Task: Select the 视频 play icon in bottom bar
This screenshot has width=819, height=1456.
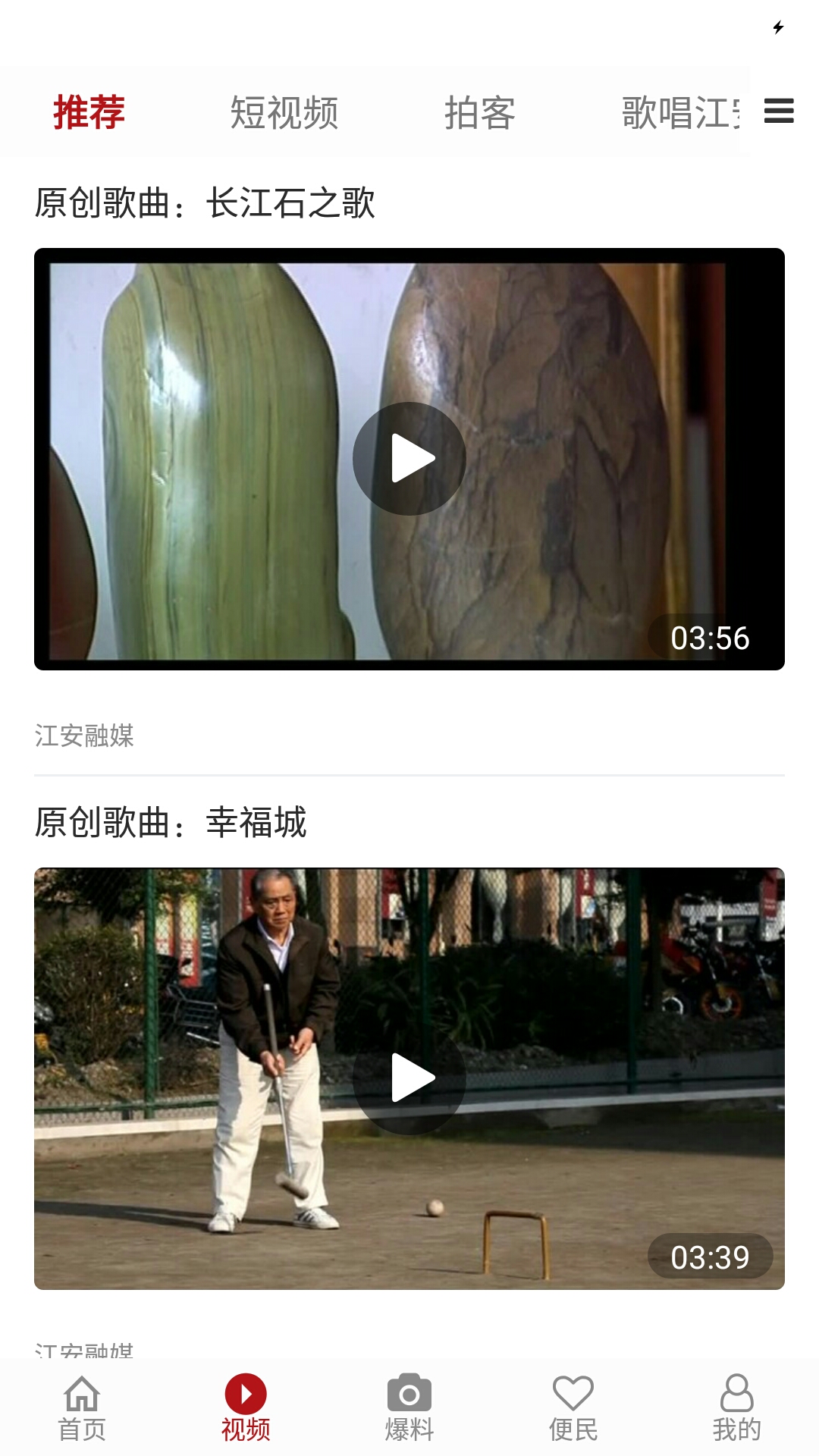Action: pyautogui.click(x=246, y=1407)
